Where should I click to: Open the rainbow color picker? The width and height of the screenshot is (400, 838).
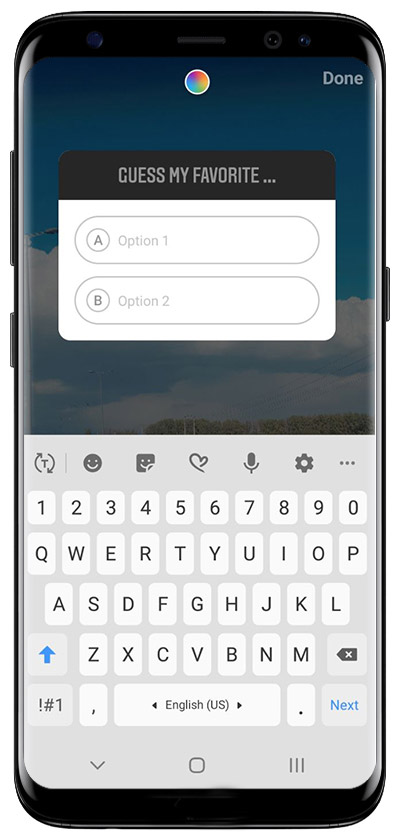click(197, 82)
